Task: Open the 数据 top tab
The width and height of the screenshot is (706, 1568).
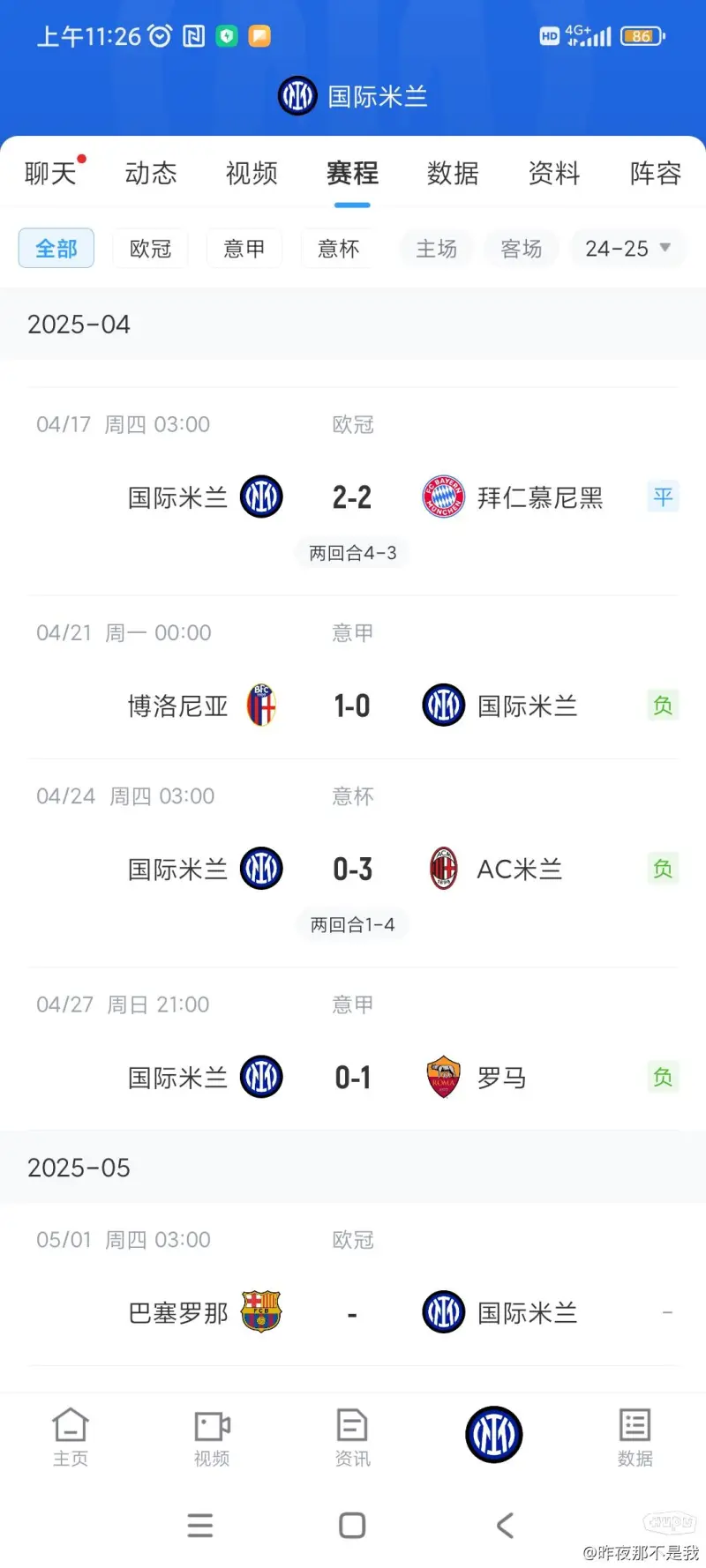Action: [453, 173]
